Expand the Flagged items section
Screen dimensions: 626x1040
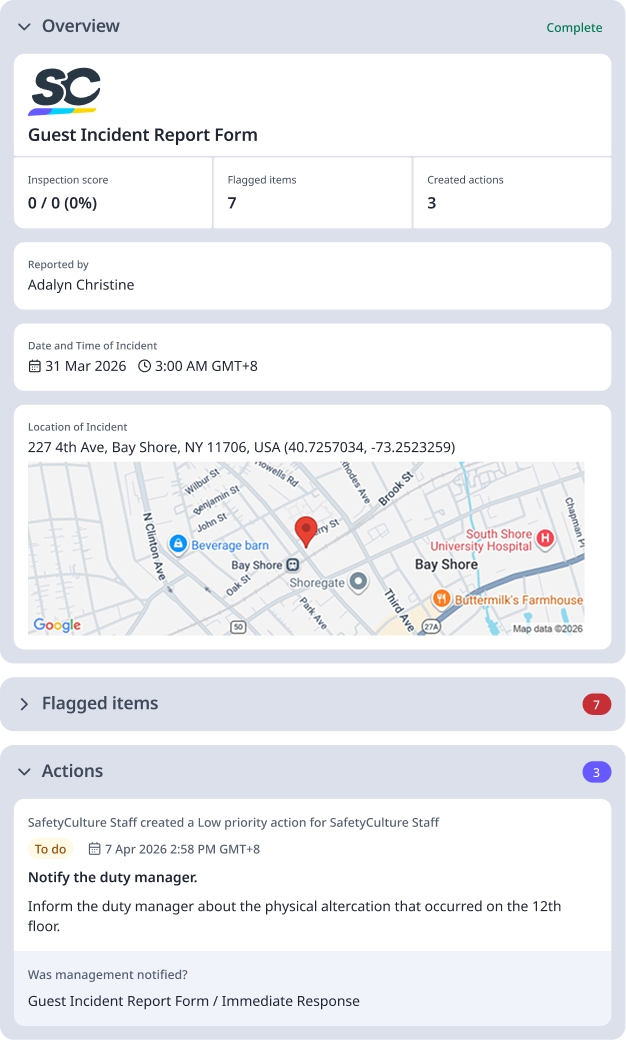point(24,704)
